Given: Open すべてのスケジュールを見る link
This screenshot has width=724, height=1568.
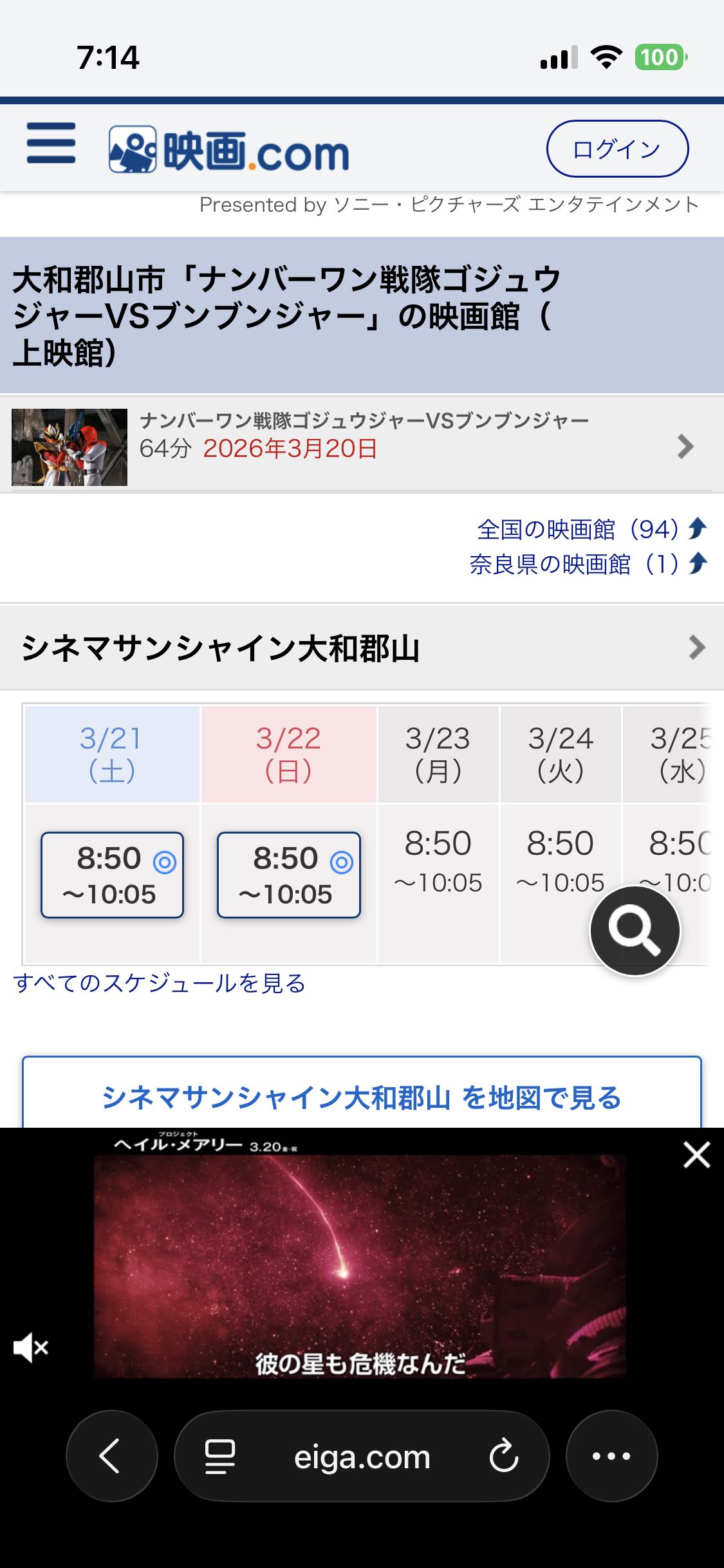Looking at the screenshot, I should 159,984.
